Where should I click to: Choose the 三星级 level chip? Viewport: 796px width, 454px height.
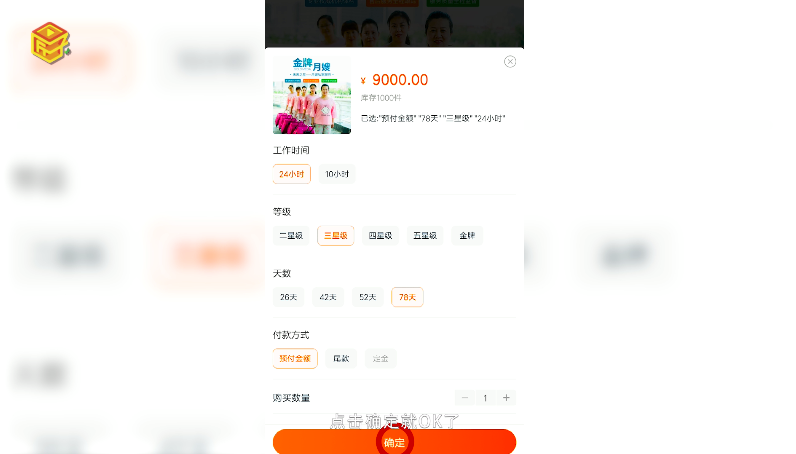335,236
